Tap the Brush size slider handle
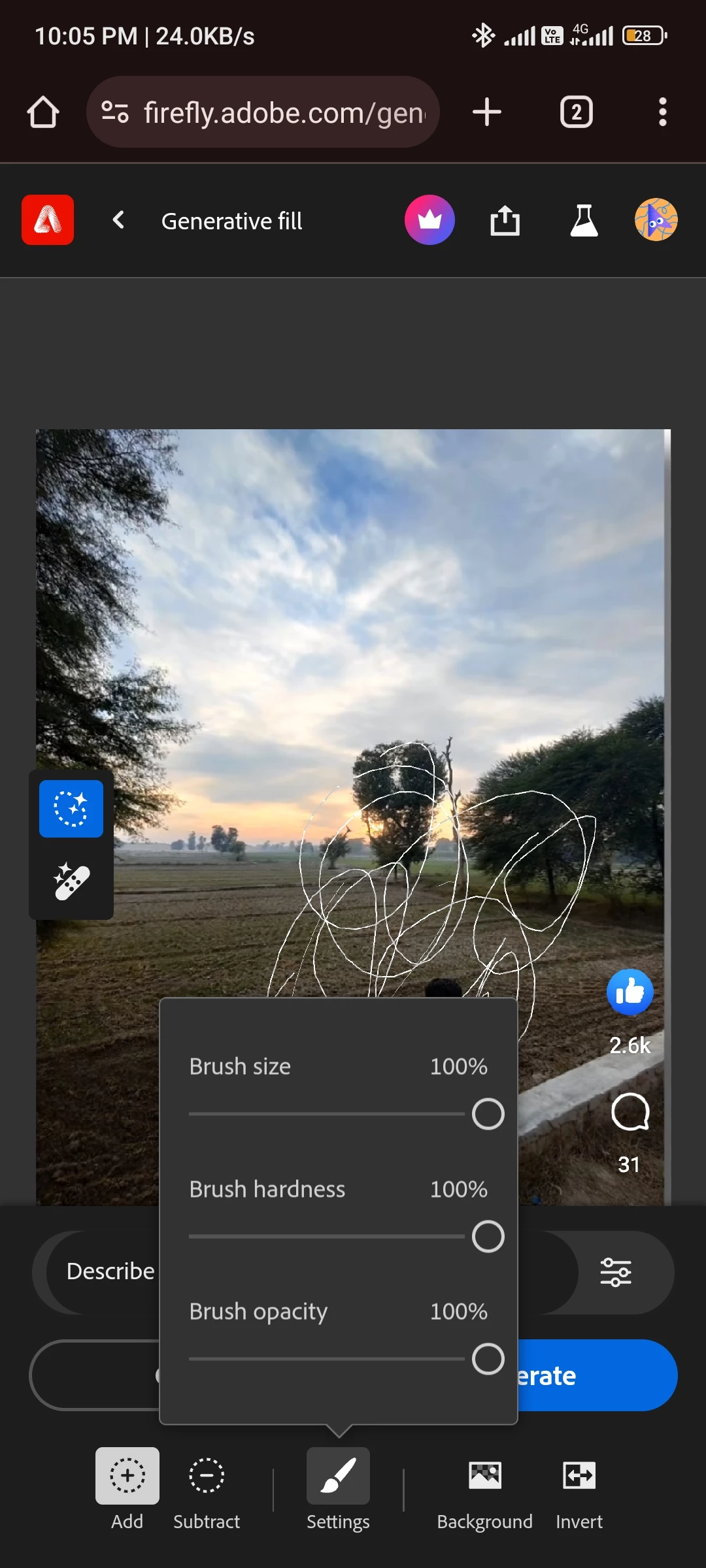This screenshot has height=1568, width=706. coord(488,1114)
